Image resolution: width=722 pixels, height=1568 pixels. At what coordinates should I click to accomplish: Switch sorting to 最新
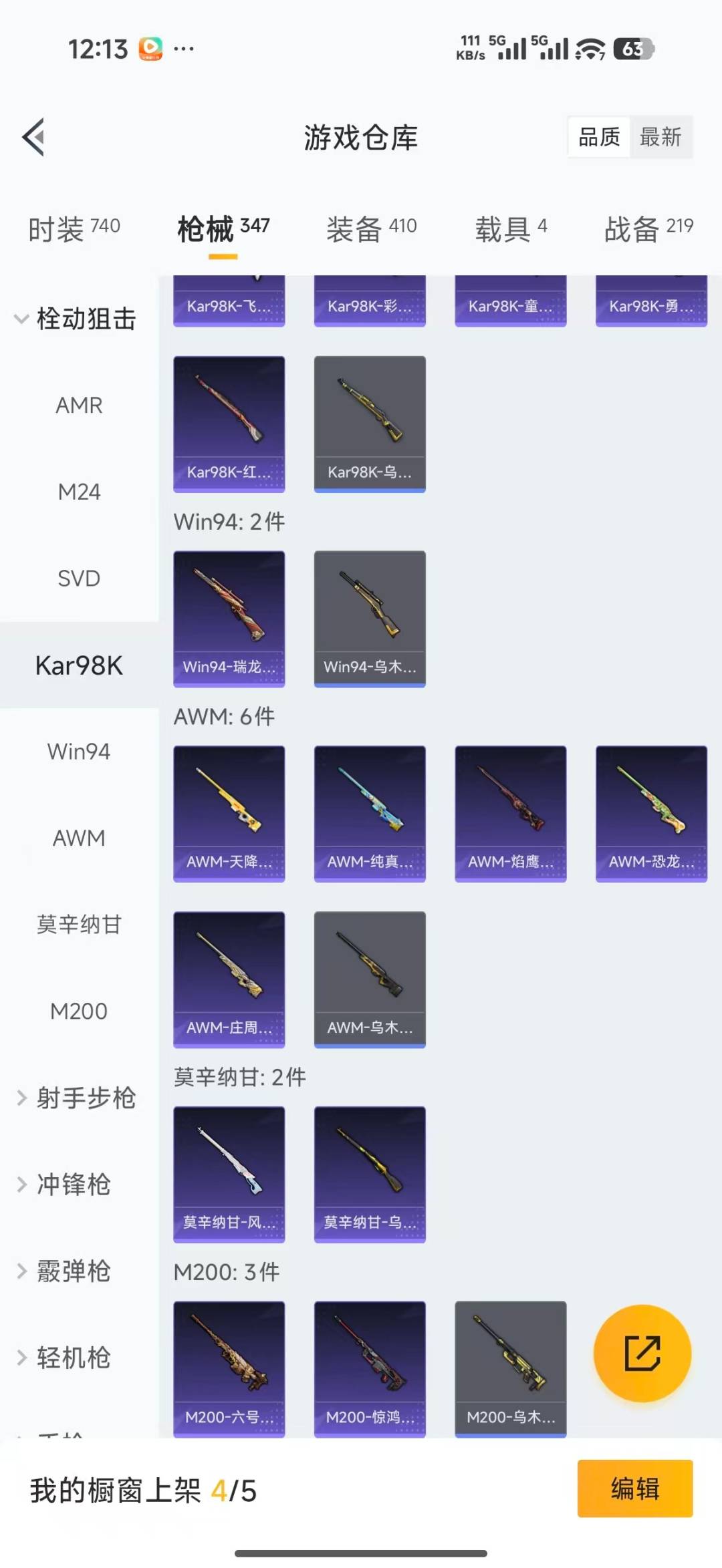(661, 137)
